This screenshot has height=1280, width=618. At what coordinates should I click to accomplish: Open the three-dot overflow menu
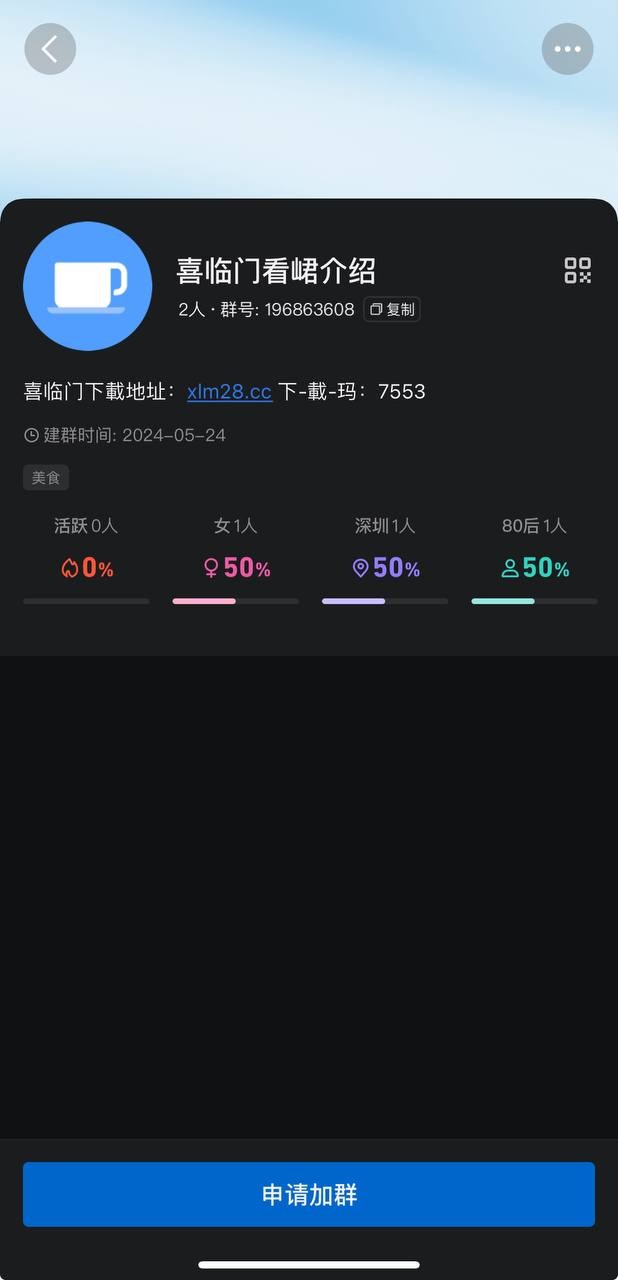567,48
